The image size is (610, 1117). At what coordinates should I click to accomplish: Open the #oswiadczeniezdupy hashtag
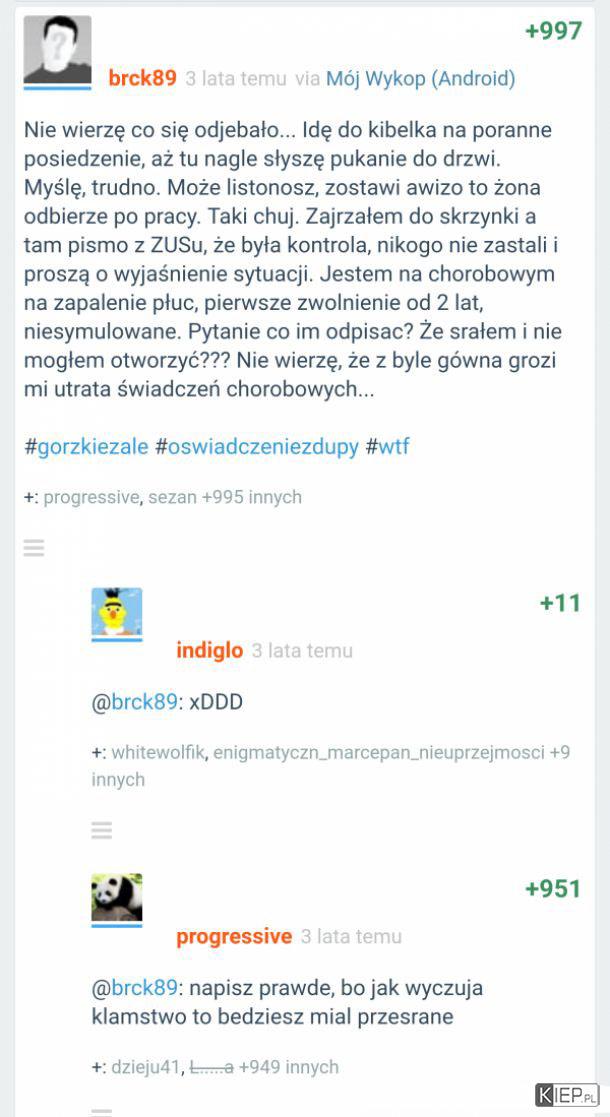click(257, 447)
